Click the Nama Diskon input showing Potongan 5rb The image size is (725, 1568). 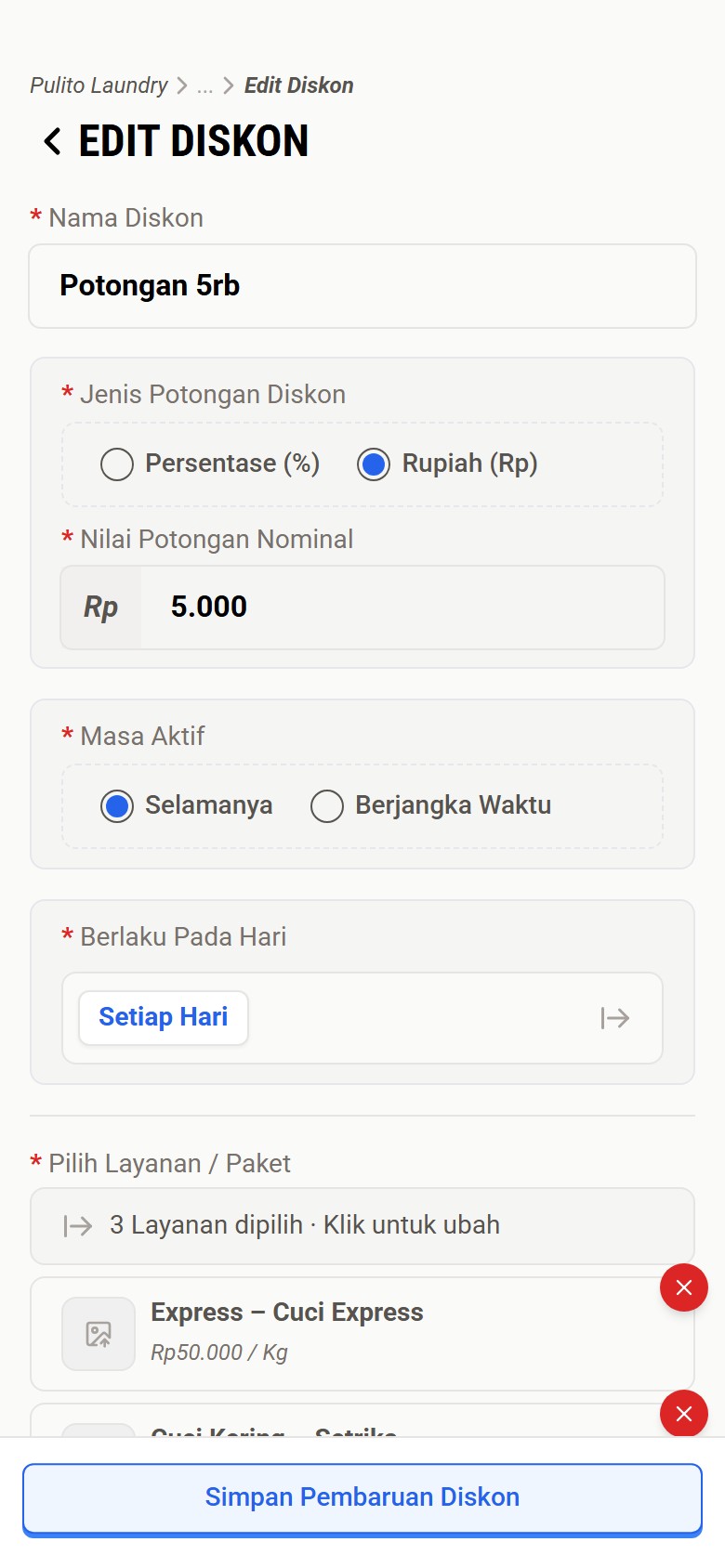pyautogui.click(x=362, y=285)
